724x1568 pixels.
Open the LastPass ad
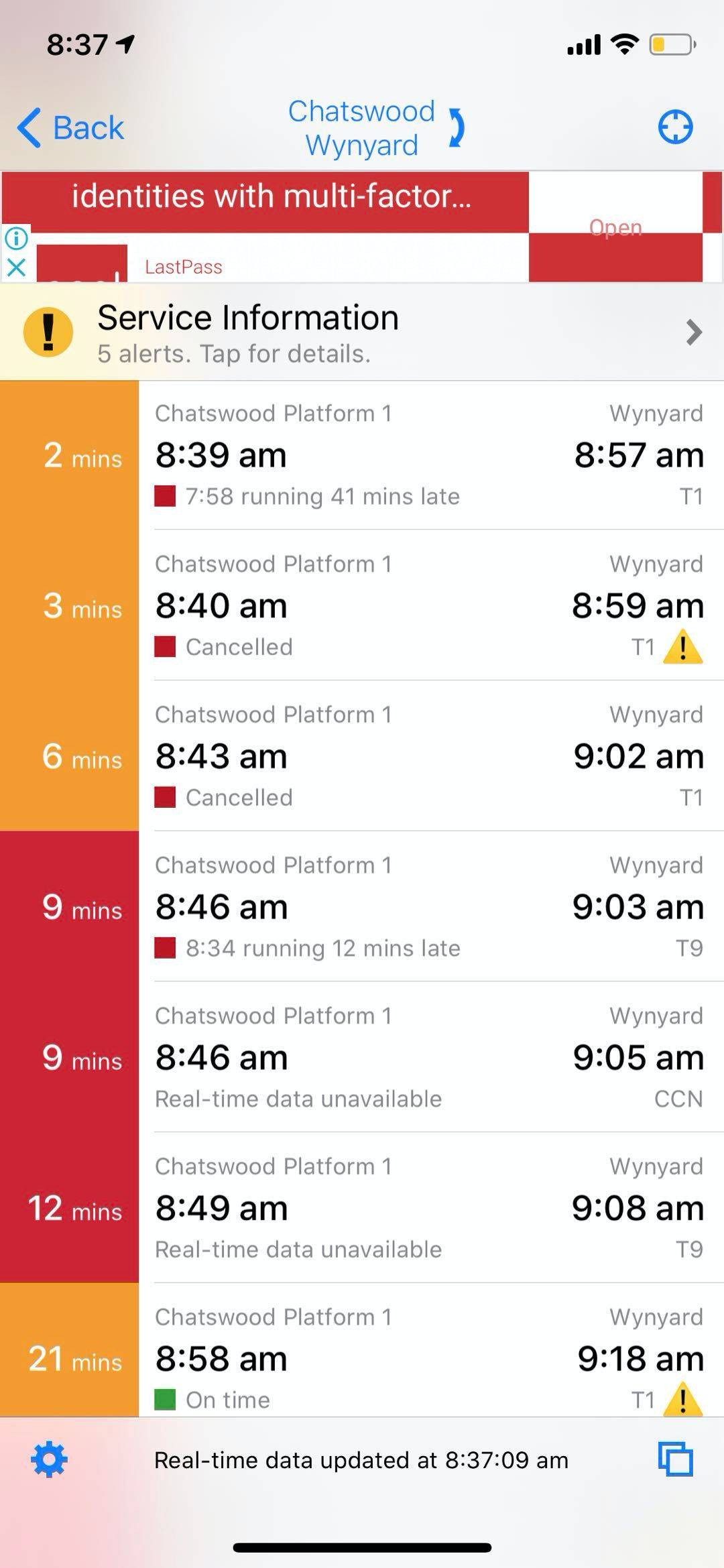point(615,227)
